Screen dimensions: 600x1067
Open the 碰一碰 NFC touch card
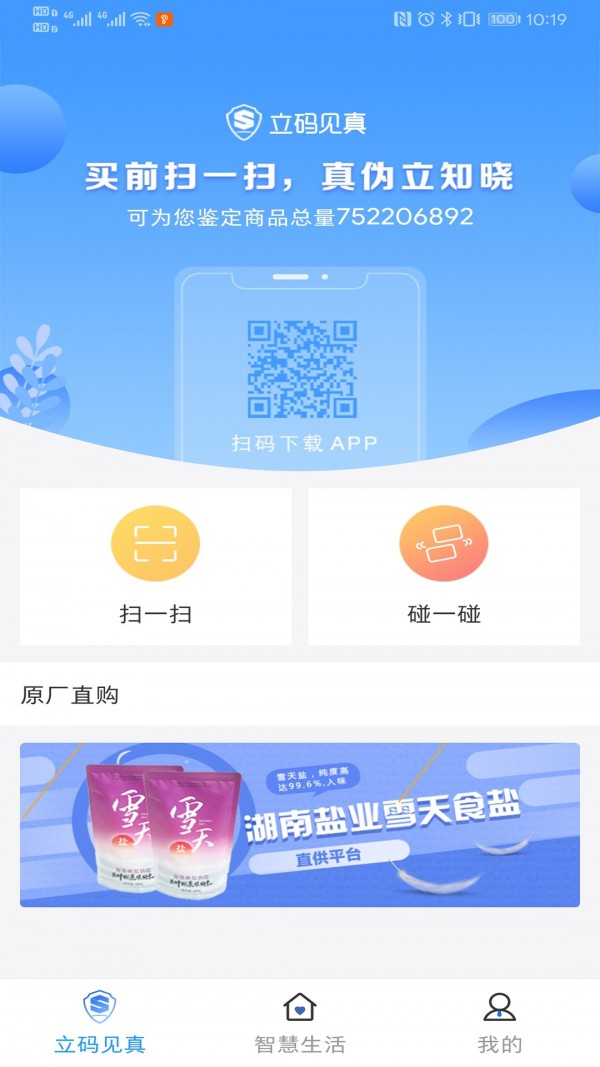pos(443,566)
